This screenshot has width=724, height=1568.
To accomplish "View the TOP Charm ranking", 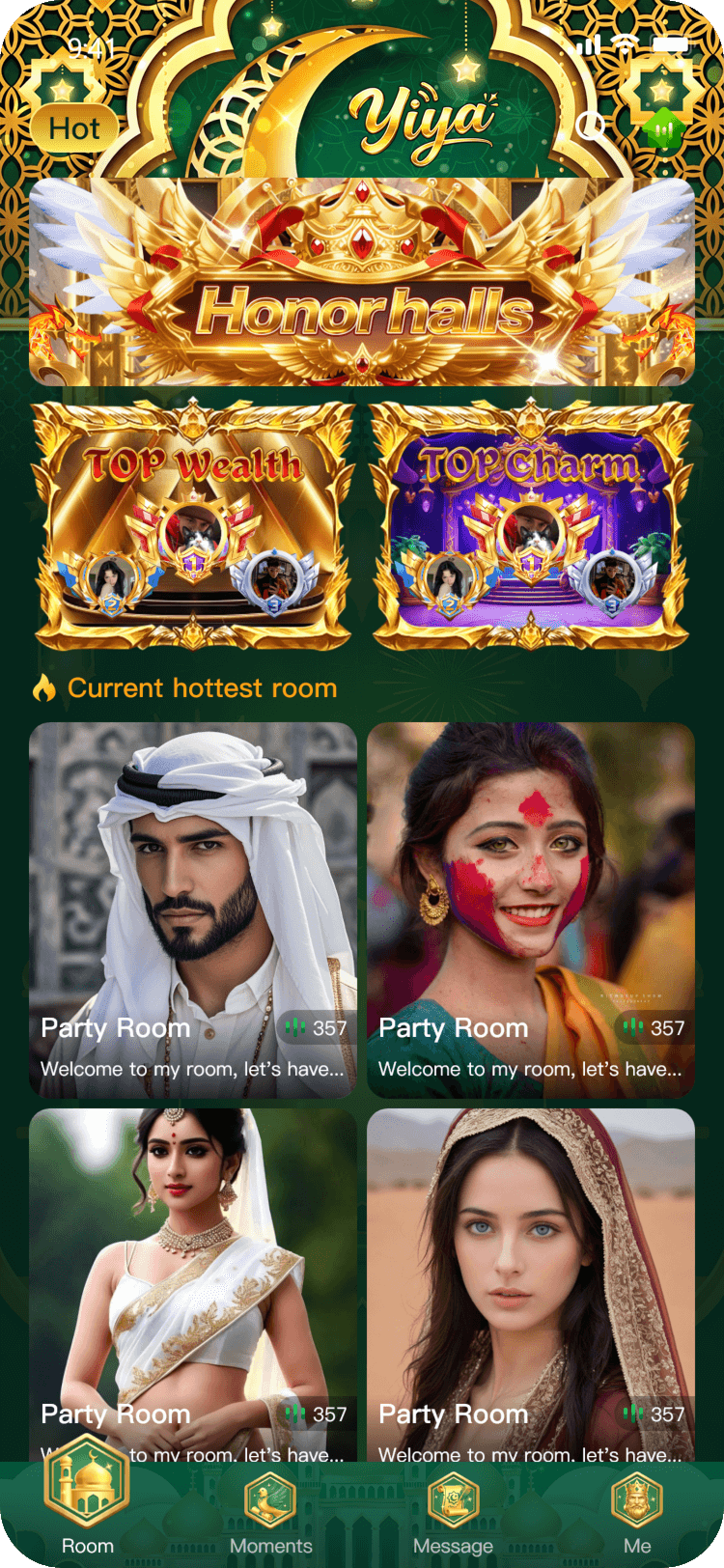I will [x=531, y=524].
